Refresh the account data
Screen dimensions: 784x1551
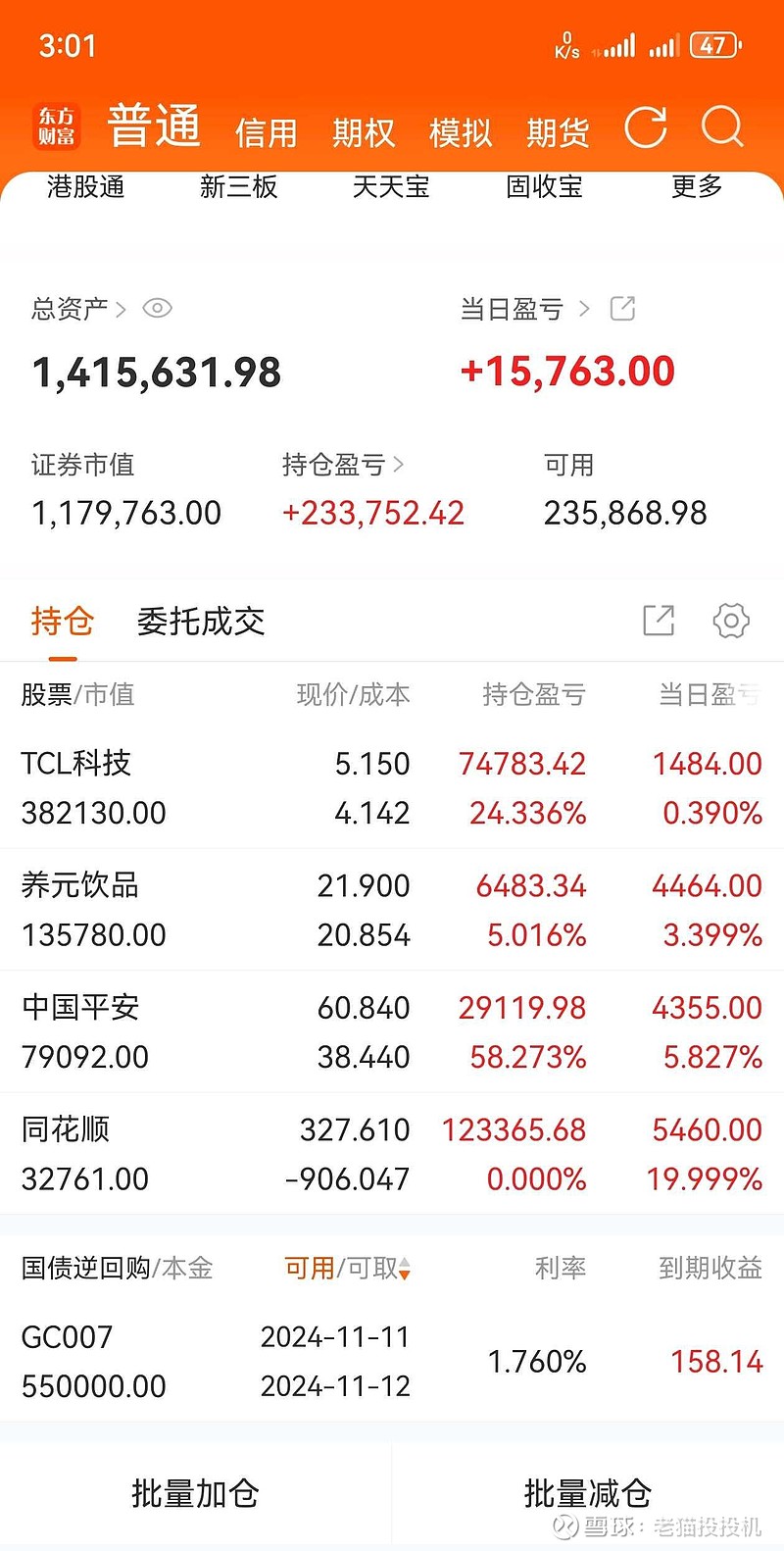[x=645, y=128]
